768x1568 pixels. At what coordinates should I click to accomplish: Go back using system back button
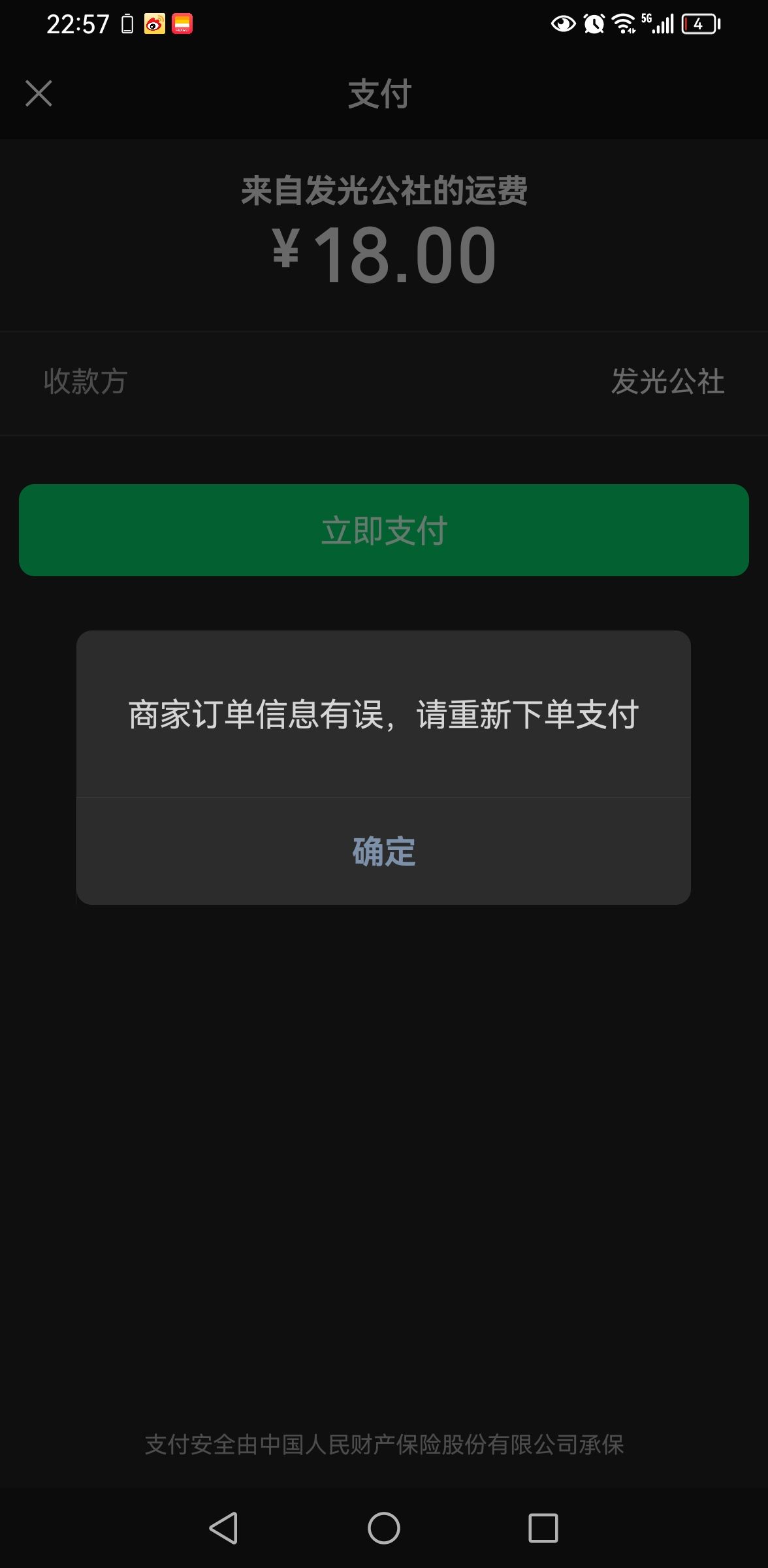pos(223,1528)
